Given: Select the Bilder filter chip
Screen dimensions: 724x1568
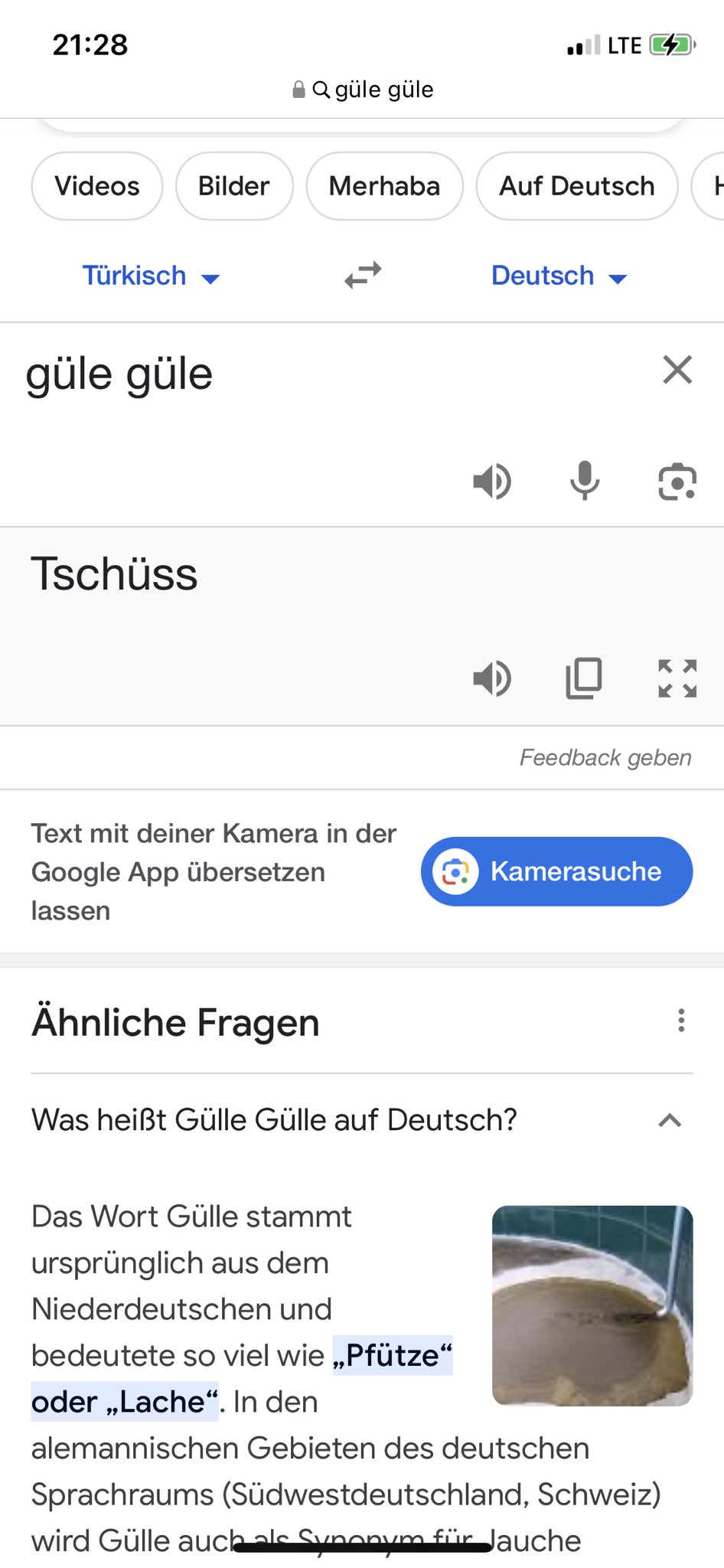Looking at the screenshot, I should click(234, 186).
